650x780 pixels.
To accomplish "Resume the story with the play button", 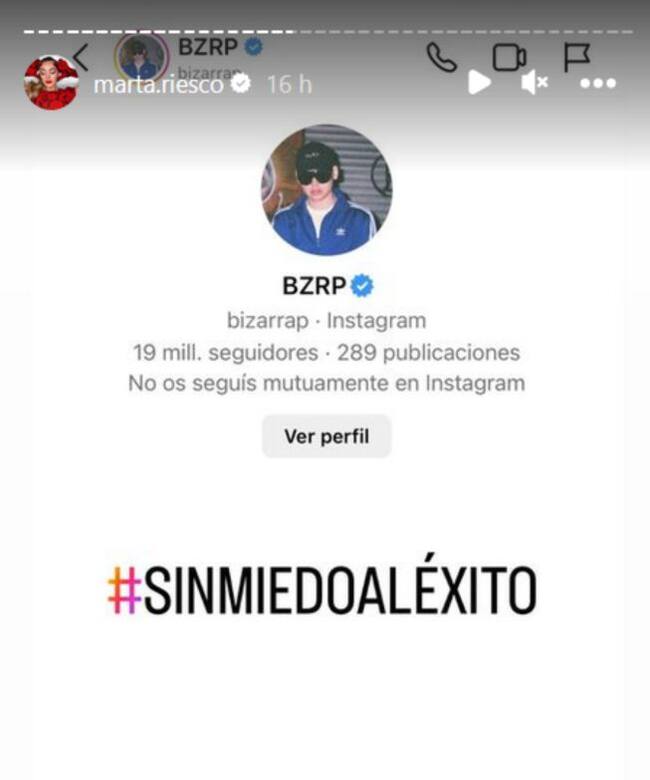I will pyautogui.click(x=480, y=83).
